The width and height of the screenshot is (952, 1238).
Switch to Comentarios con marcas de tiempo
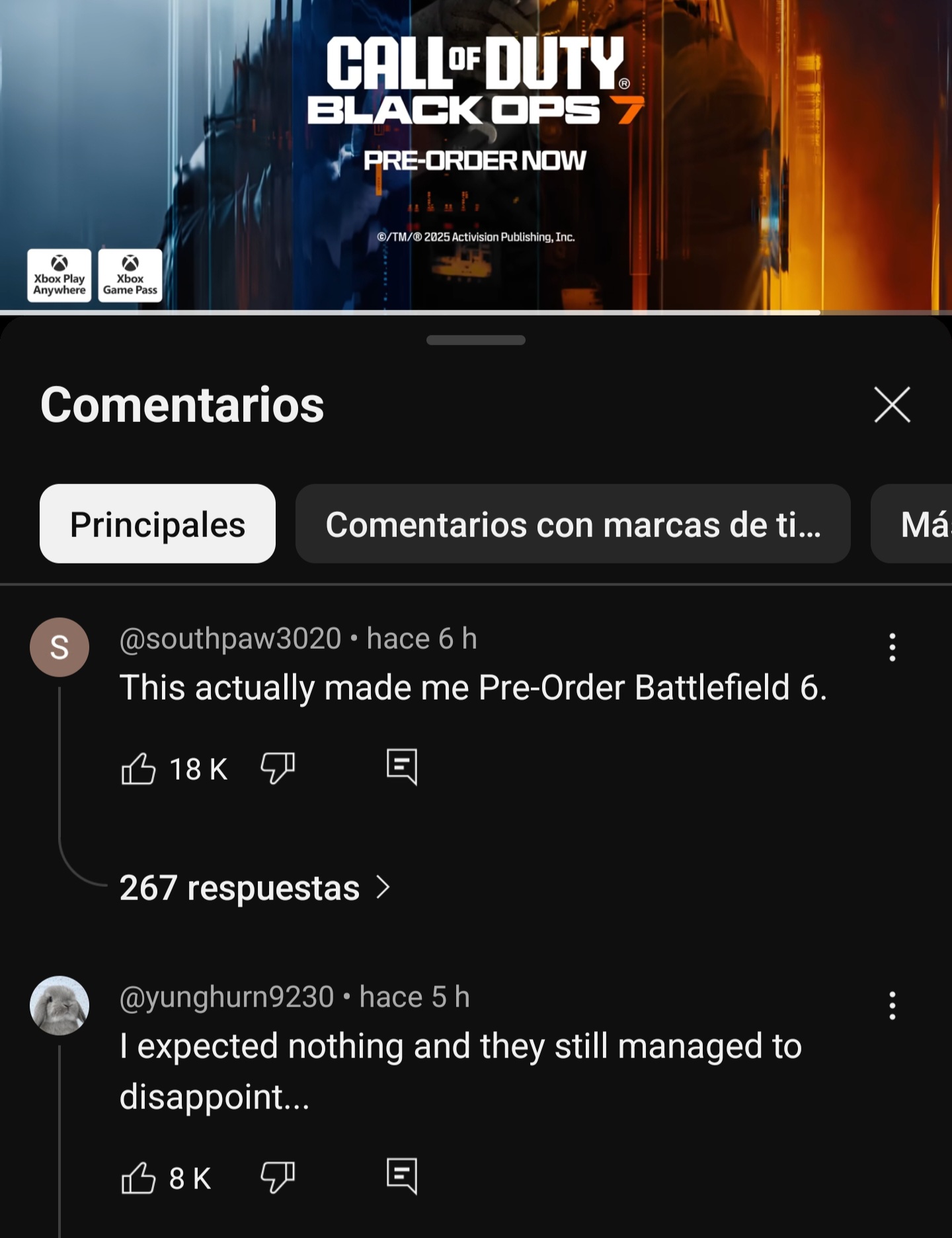tap(573, 524)
